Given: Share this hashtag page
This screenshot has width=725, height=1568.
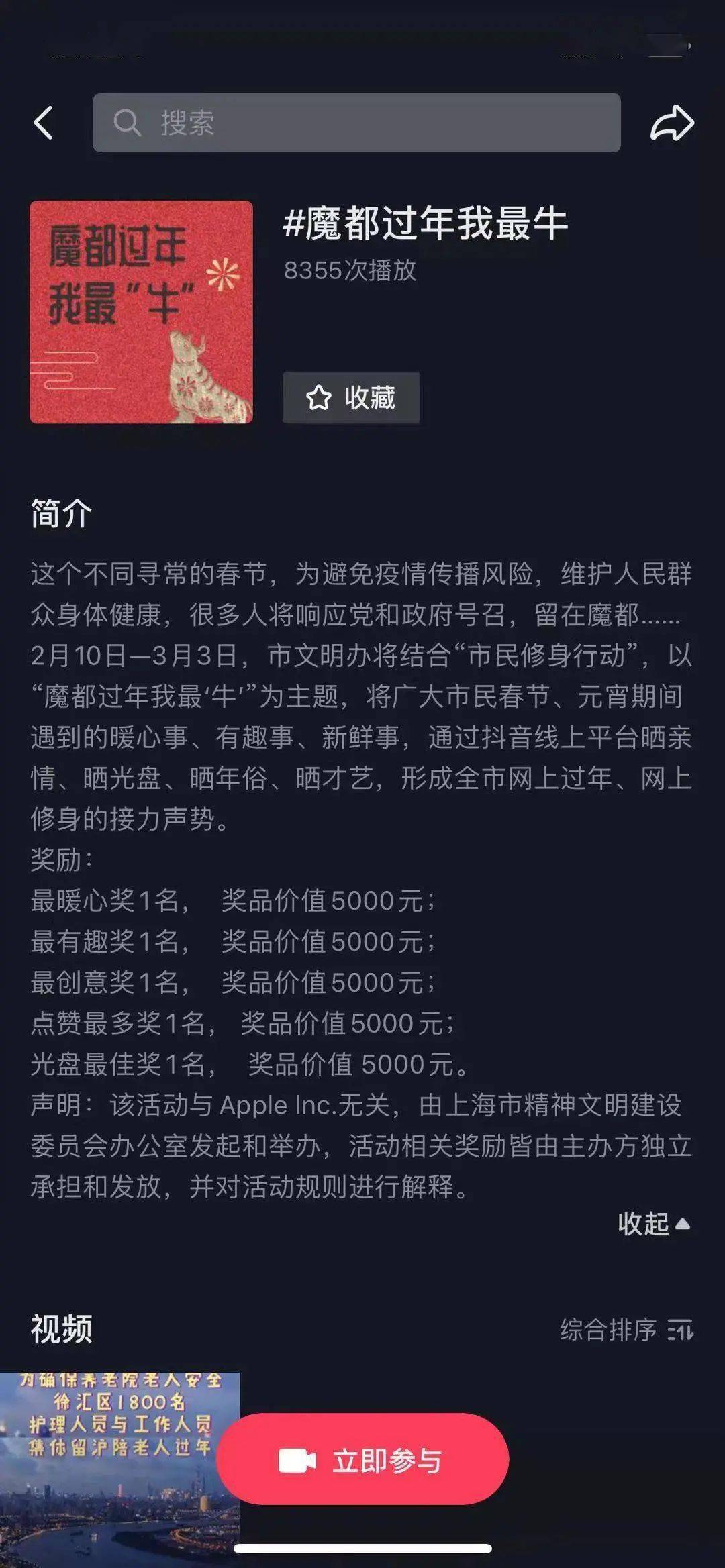Looking at the screenshot, I should pyautogui.click(x=671, y=123).
